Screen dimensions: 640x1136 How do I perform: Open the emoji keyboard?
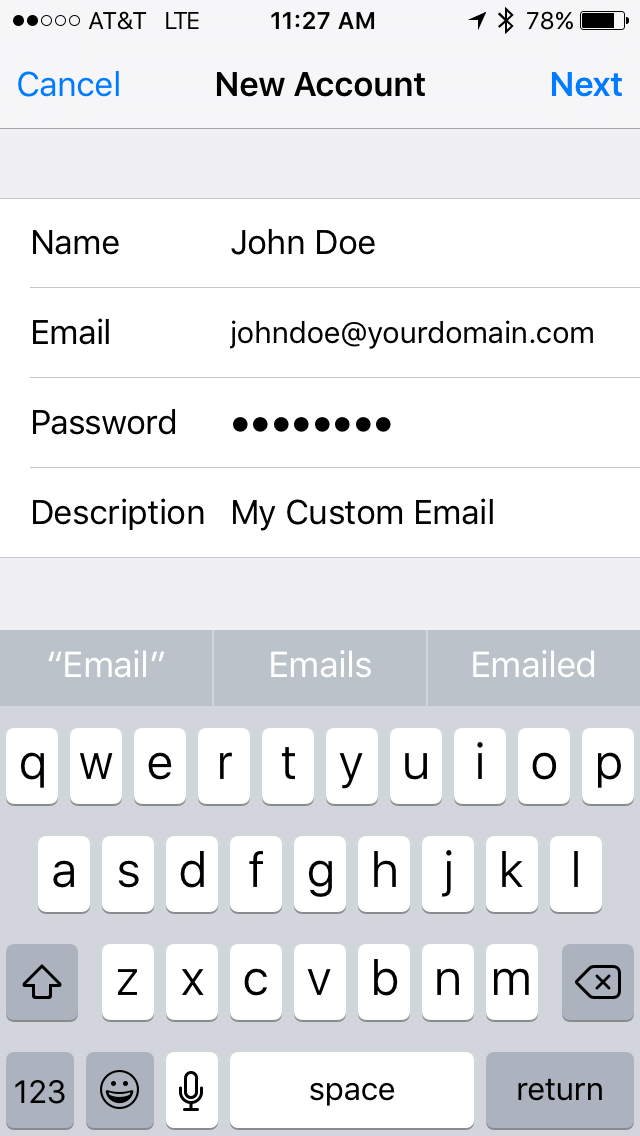pos(120,1089)
